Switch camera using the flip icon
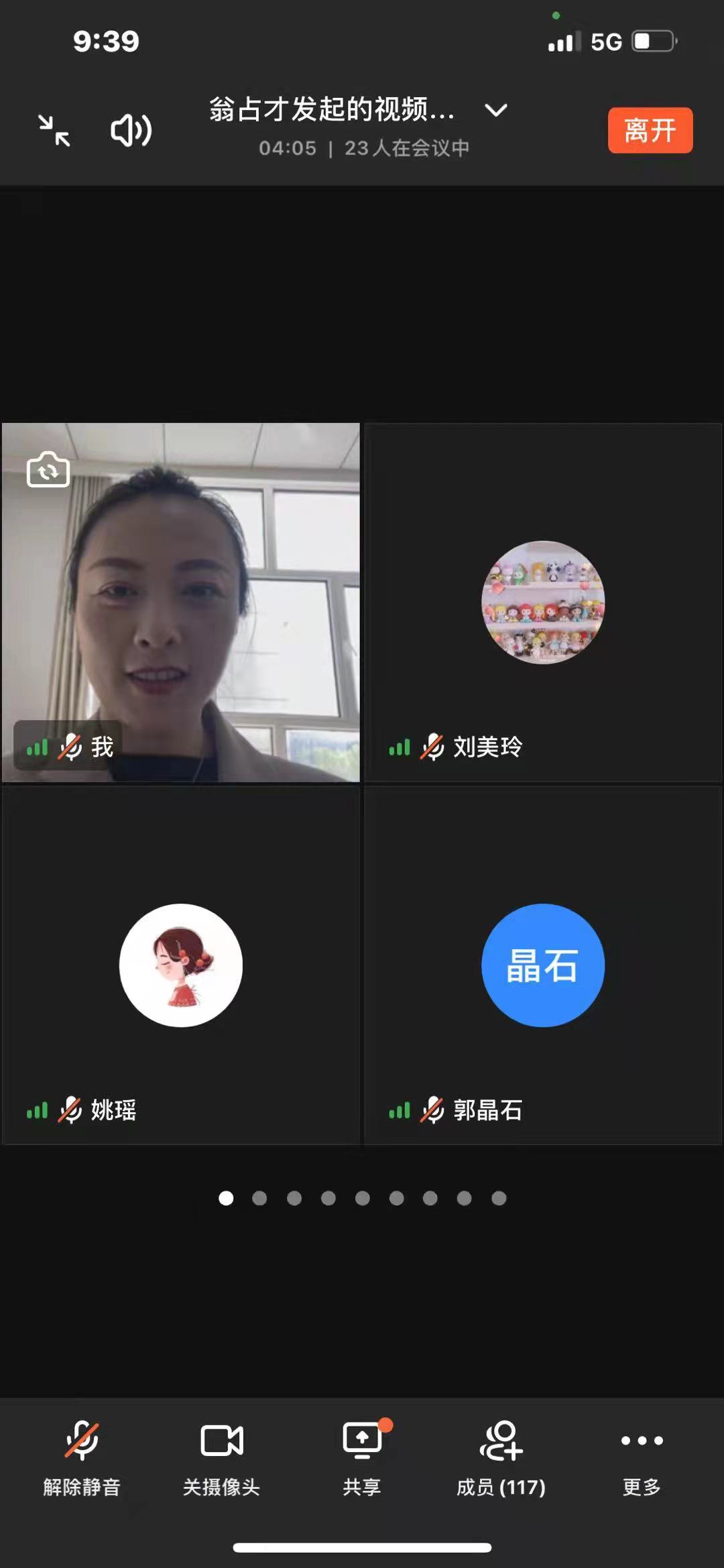 (x=48, y=469)
